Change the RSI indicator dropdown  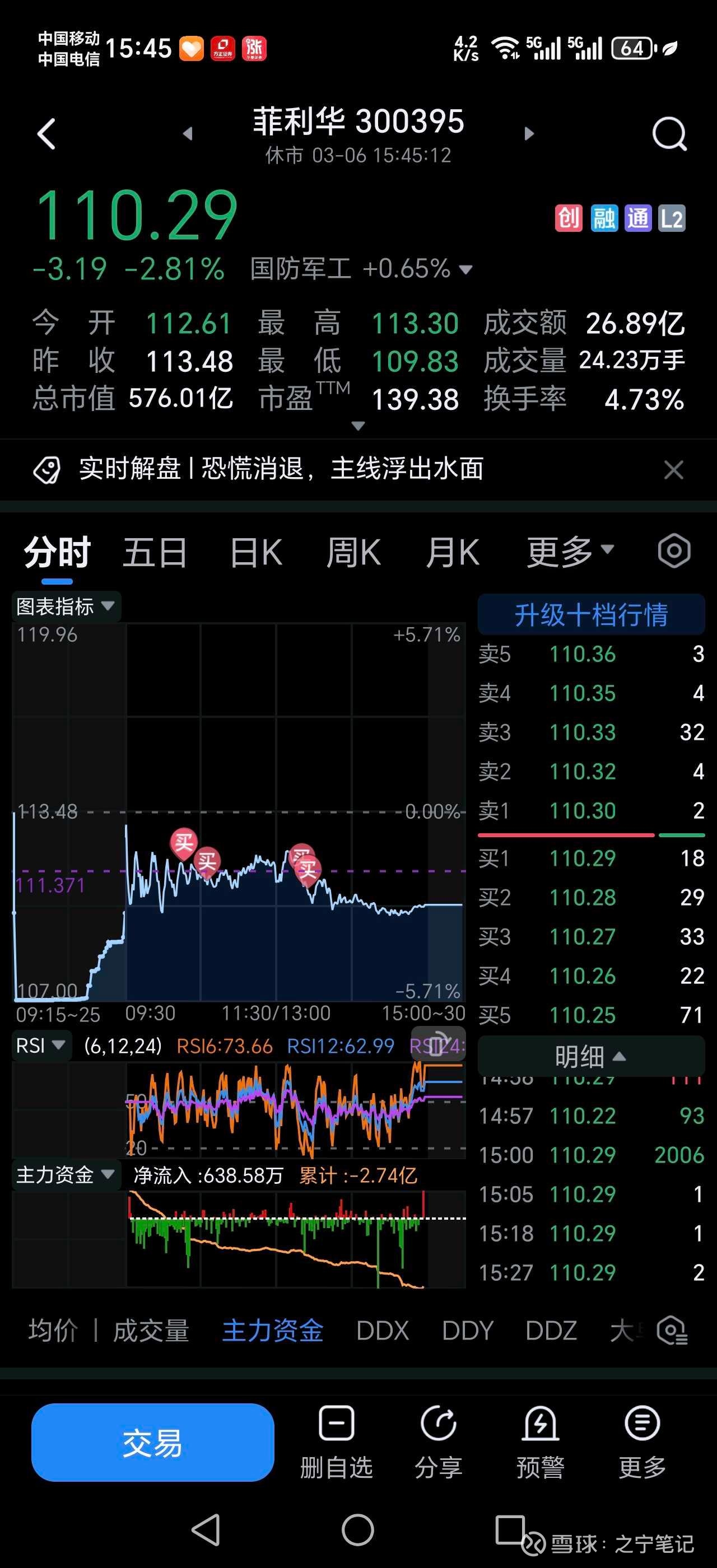pyautogui.click(x=40, y=1046)
